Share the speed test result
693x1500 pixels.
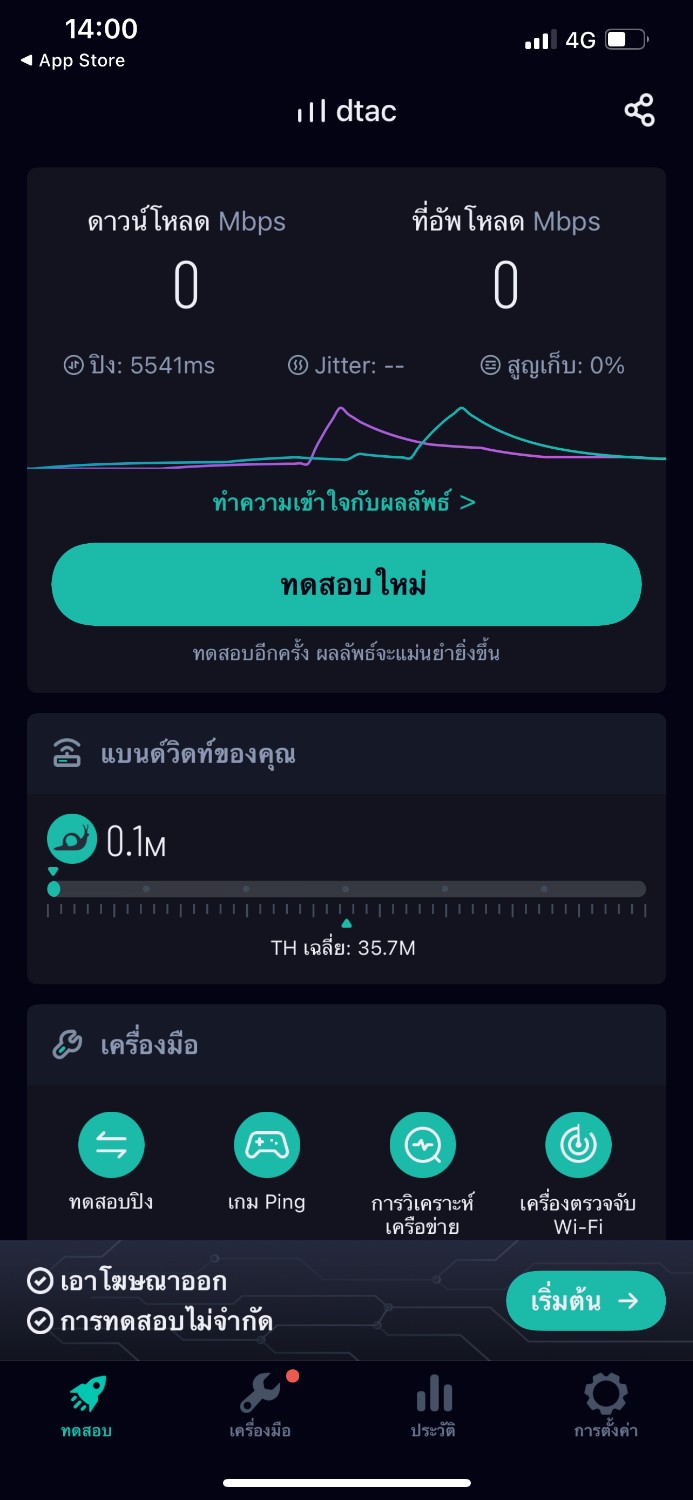[639, 110]
